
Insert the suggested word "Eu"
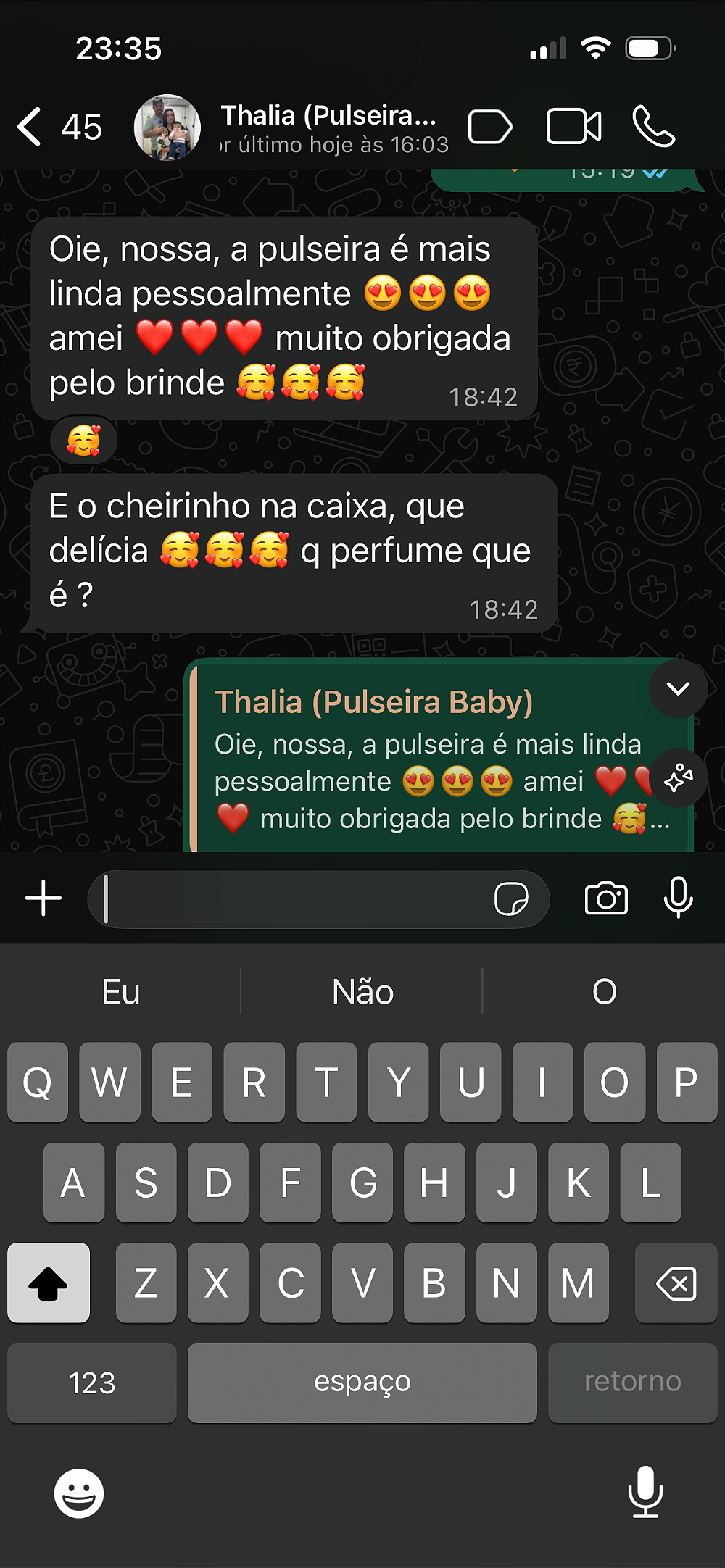point(120,992)
